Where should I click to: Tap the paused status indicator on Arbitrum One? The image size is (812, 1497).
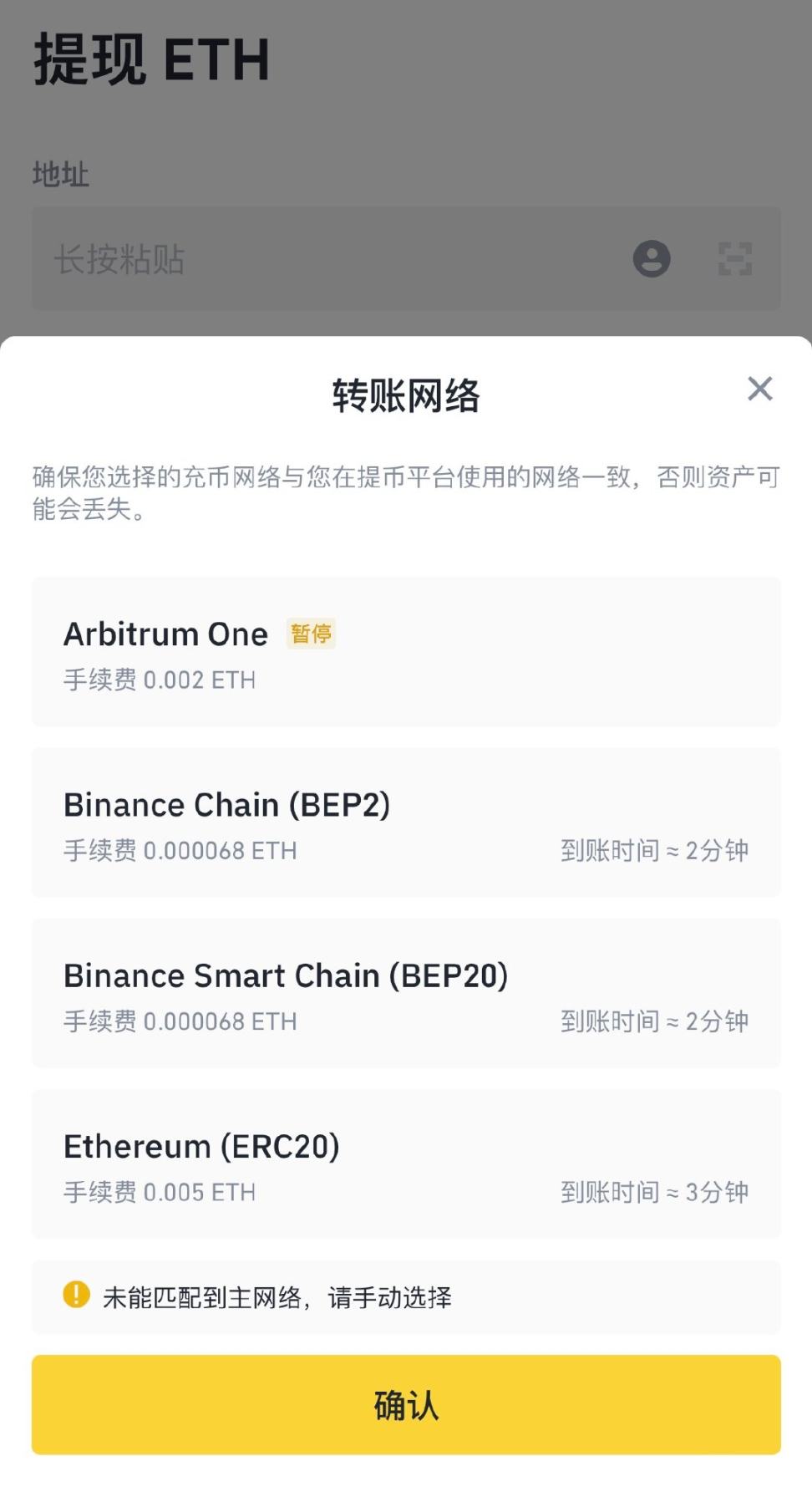pyautogui.click(x=310, y=634)
